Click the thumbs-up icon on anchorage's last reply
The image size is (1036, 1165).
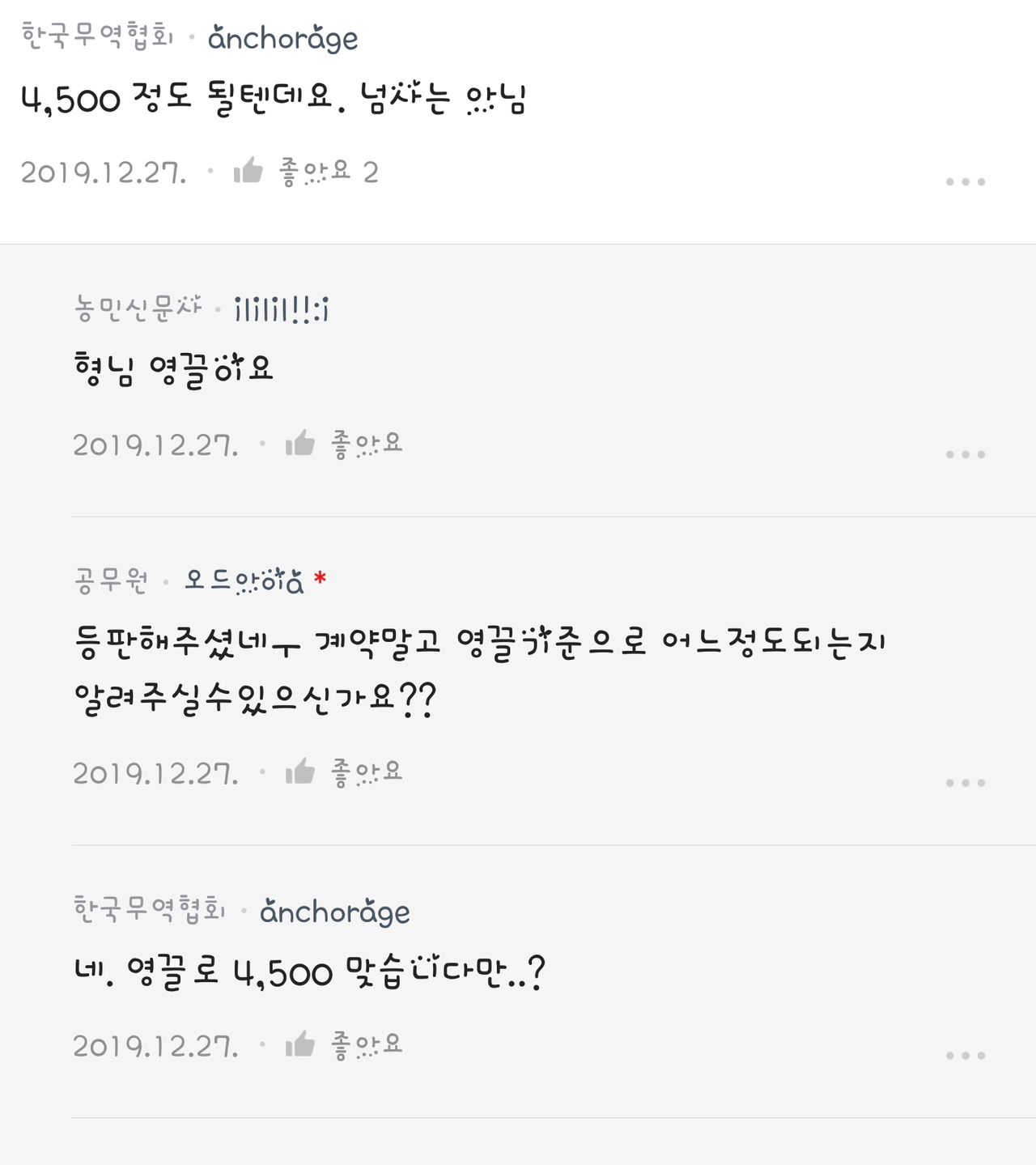[300, 1045]
